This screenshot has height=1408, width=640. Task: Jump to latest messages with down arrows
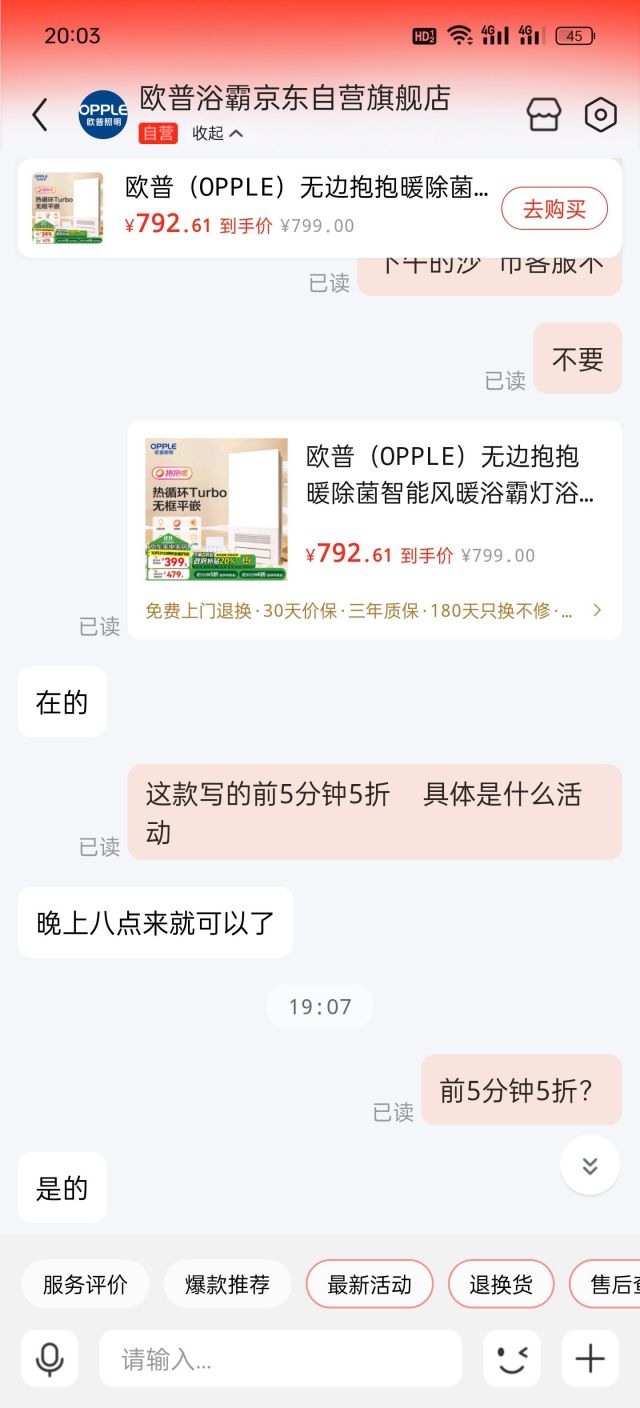tap(590, 1165)
